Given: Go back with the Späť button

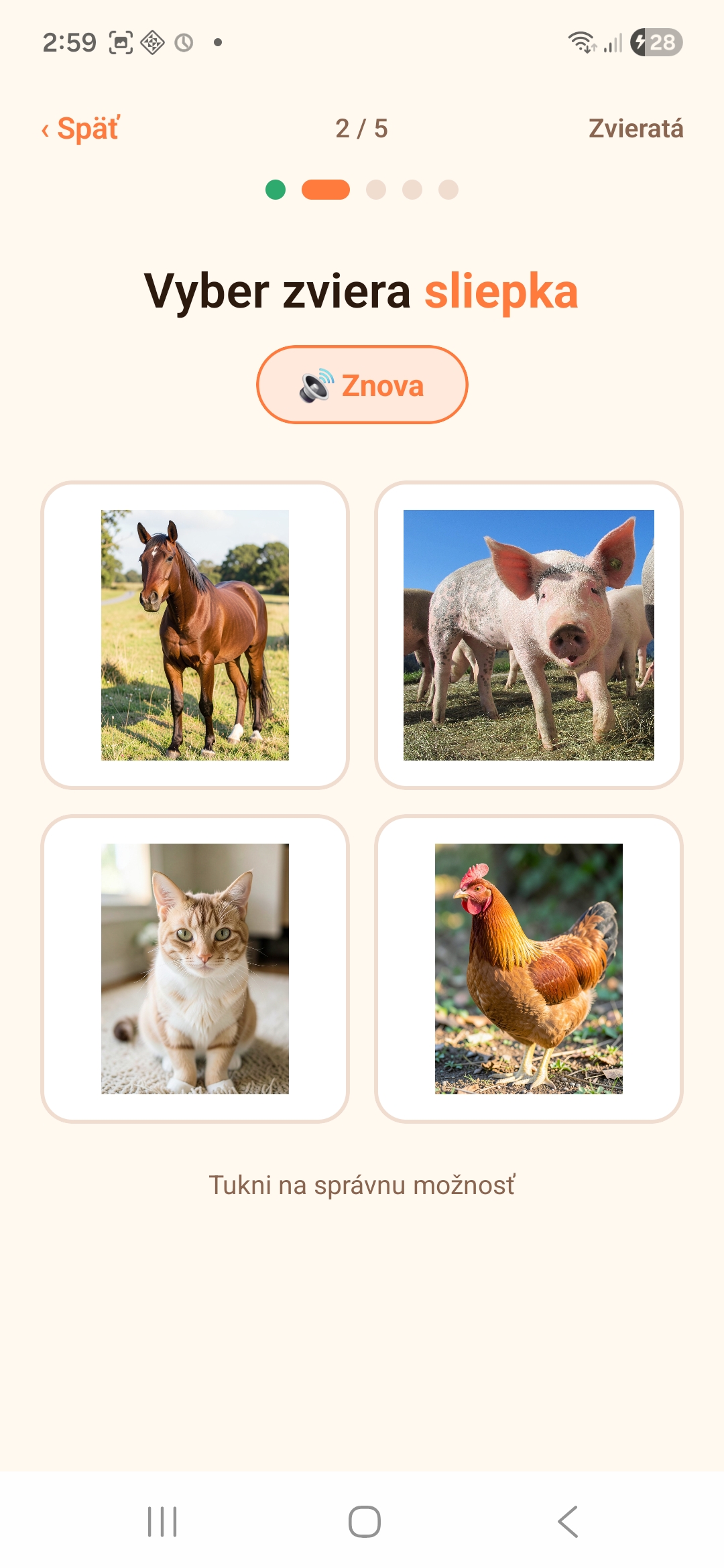Looking at the screenshot, I should [x=80, y=128].
